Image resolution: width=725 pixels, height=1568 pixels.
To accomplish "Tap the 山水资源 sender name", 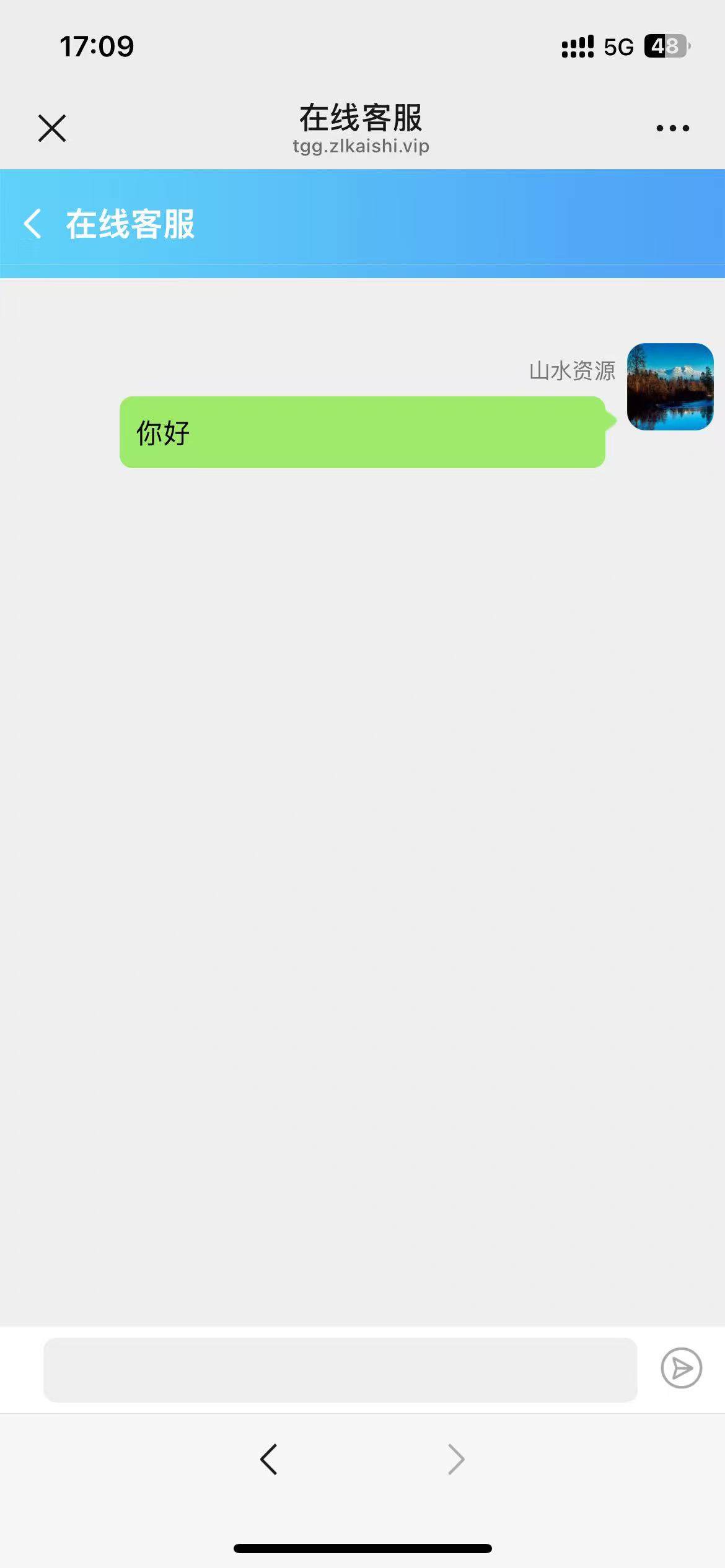I will click(x=572, y=370).
